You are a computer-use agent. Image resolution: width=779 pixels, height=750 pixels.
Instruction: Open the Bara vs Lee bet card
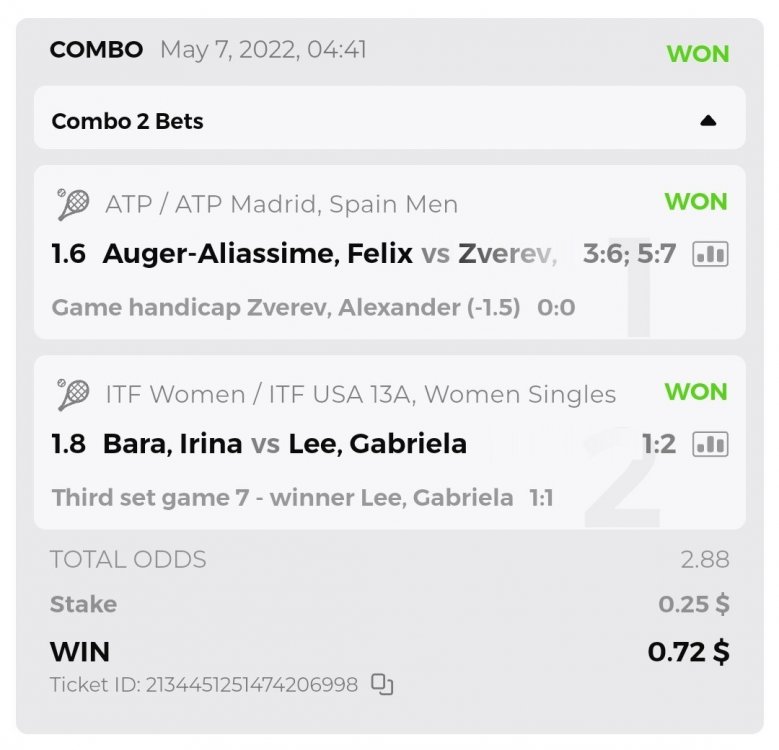point(300,443)
